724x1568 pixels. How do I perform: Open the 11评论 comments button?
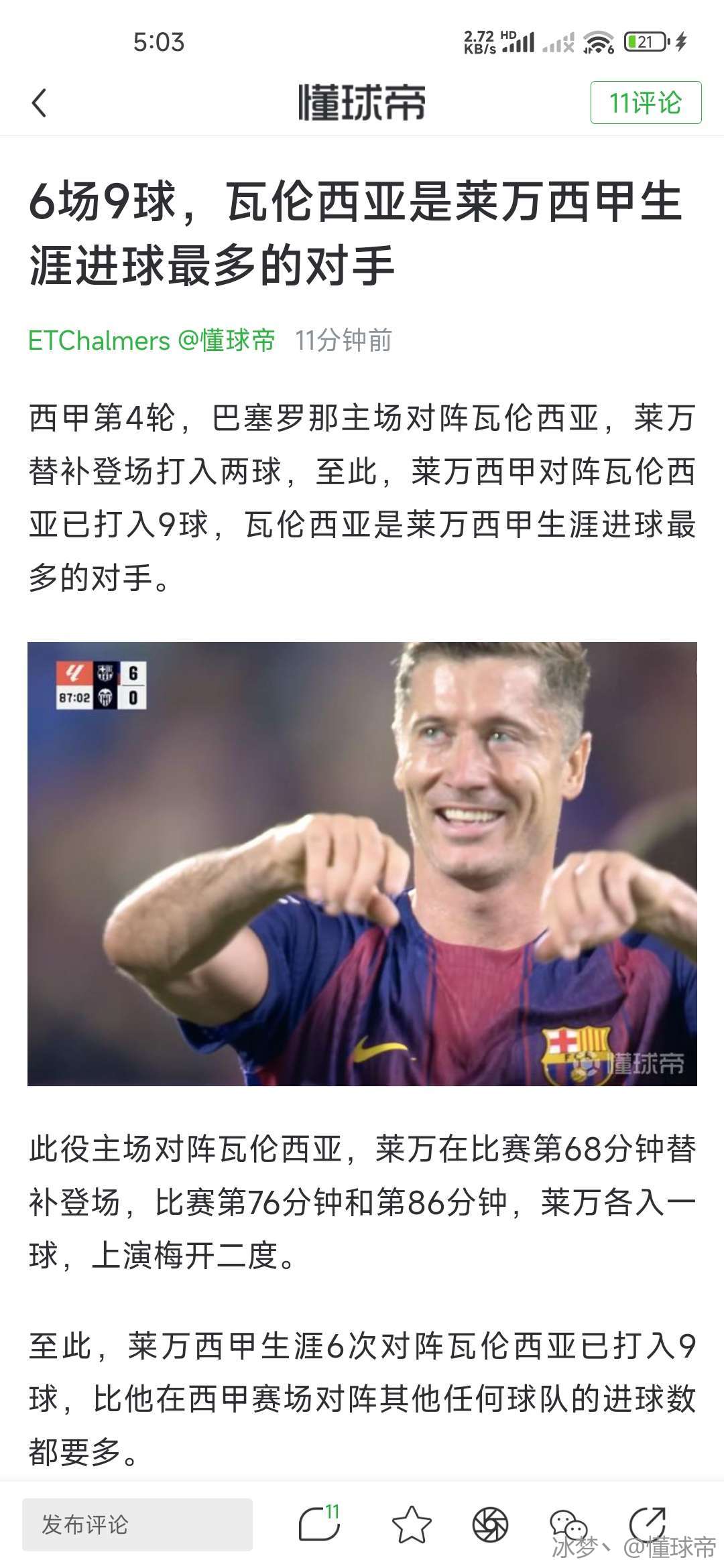tap(646, 103)
